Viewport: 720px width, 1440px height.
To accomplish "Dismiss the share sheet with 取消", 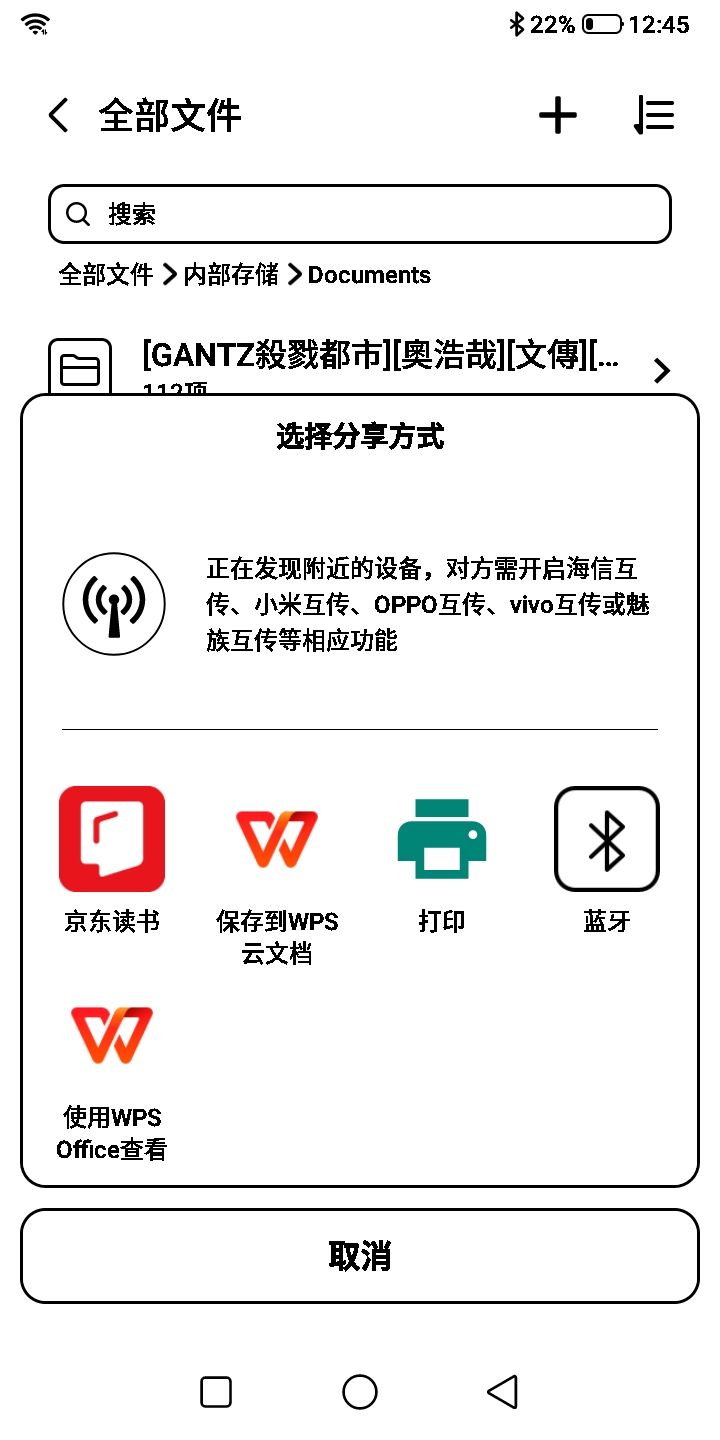I will [x=360, y=1256].
